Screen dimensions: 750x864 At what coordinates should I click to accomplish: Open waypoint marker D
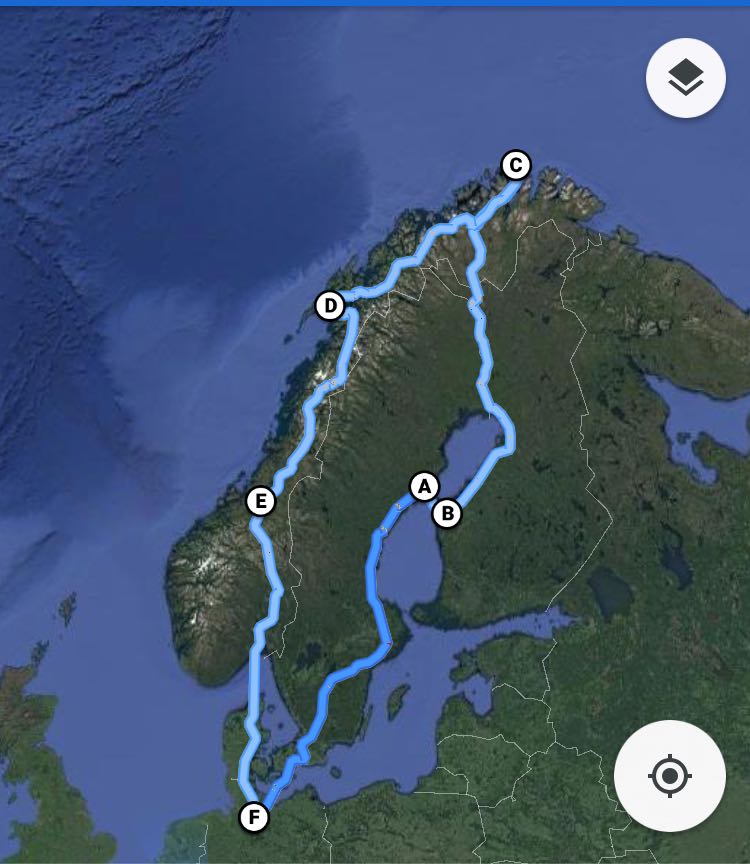[x=330, y=305]
